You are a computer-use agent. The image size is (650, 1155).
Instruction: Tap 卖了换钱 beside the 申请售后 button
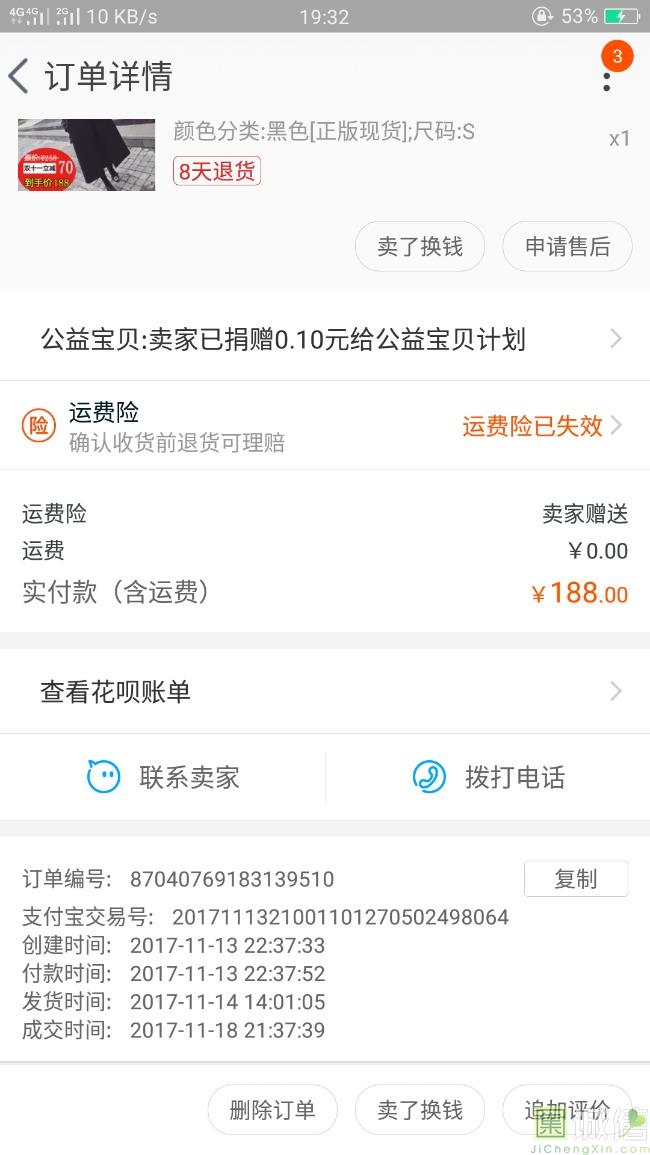point(420,247)
